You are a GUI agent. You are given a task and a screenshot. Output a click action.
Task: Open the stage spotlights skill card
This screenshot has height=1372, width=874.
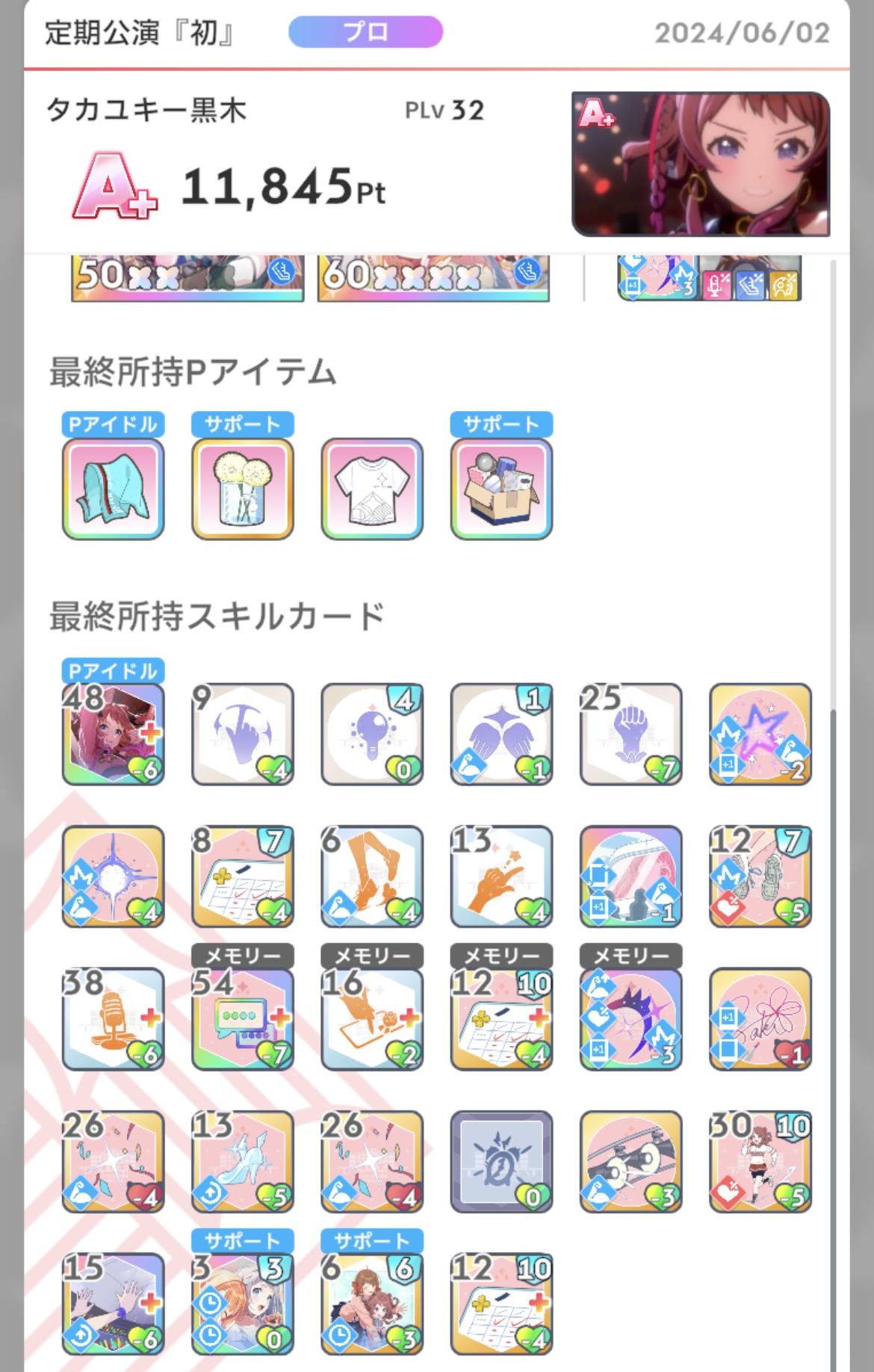630,1161
